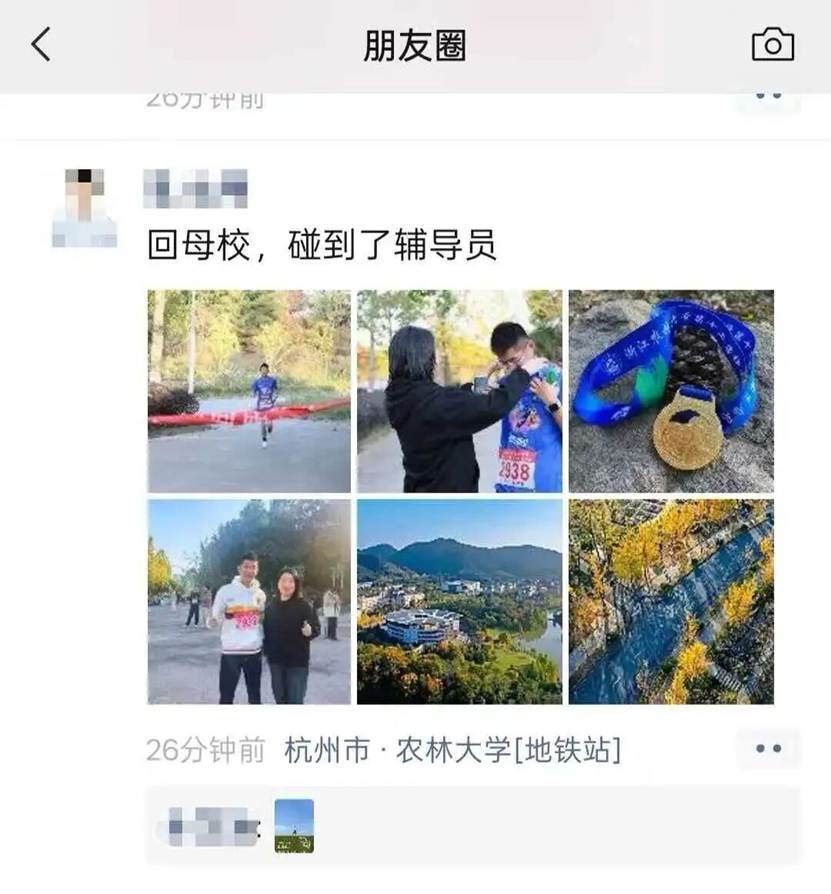Screen dimensions: 831x894
Task: Tap the blurred poster username
Action: click(197, 185)
